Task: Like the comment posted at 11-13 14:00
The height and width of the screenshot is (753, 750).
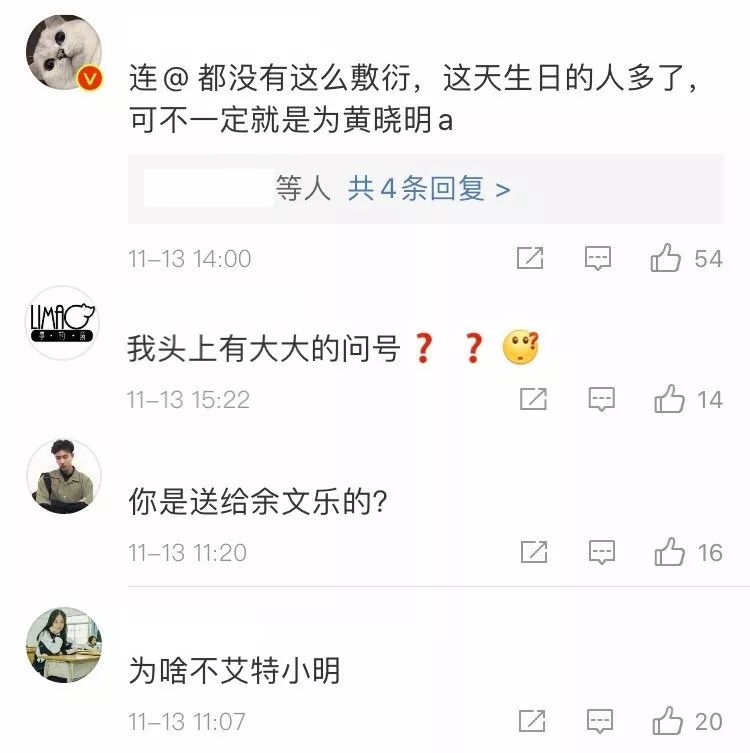Action: [666, 259]
